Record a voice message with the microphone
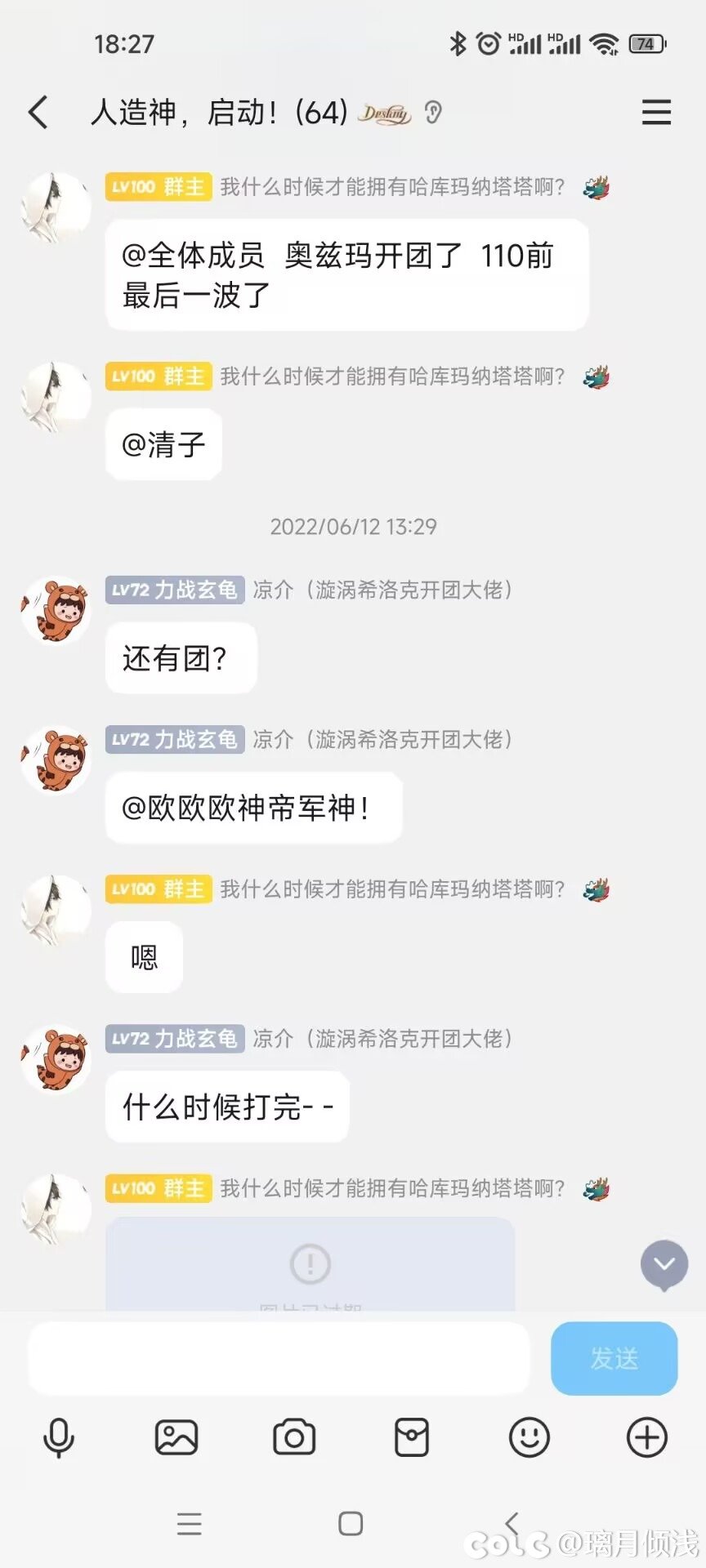The width and height of the screenshot is (706, 1568). pyautogui.click(x=58, y=1437)
